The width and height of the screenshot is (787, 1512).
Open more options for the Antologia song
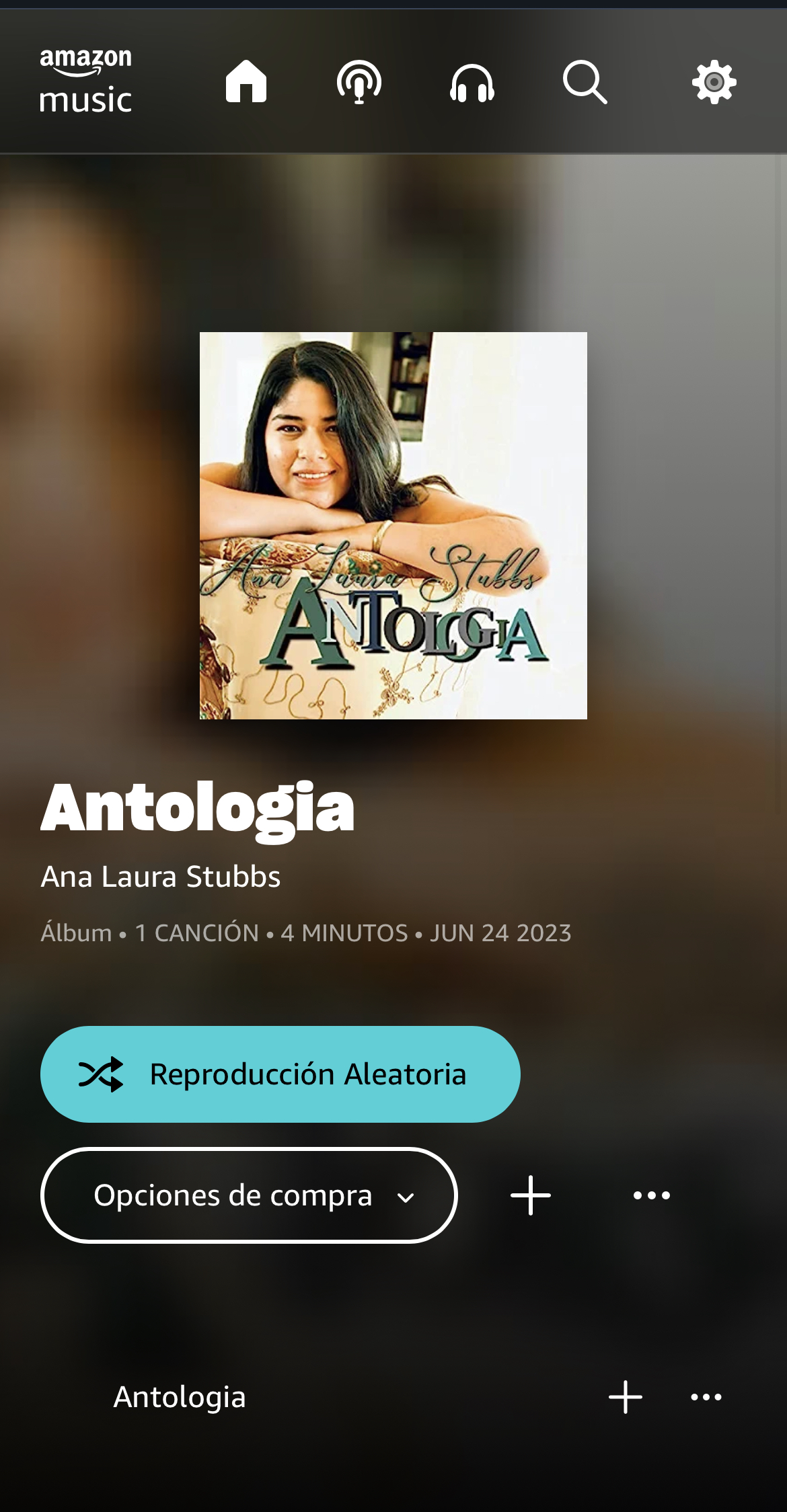point(706,1397)
